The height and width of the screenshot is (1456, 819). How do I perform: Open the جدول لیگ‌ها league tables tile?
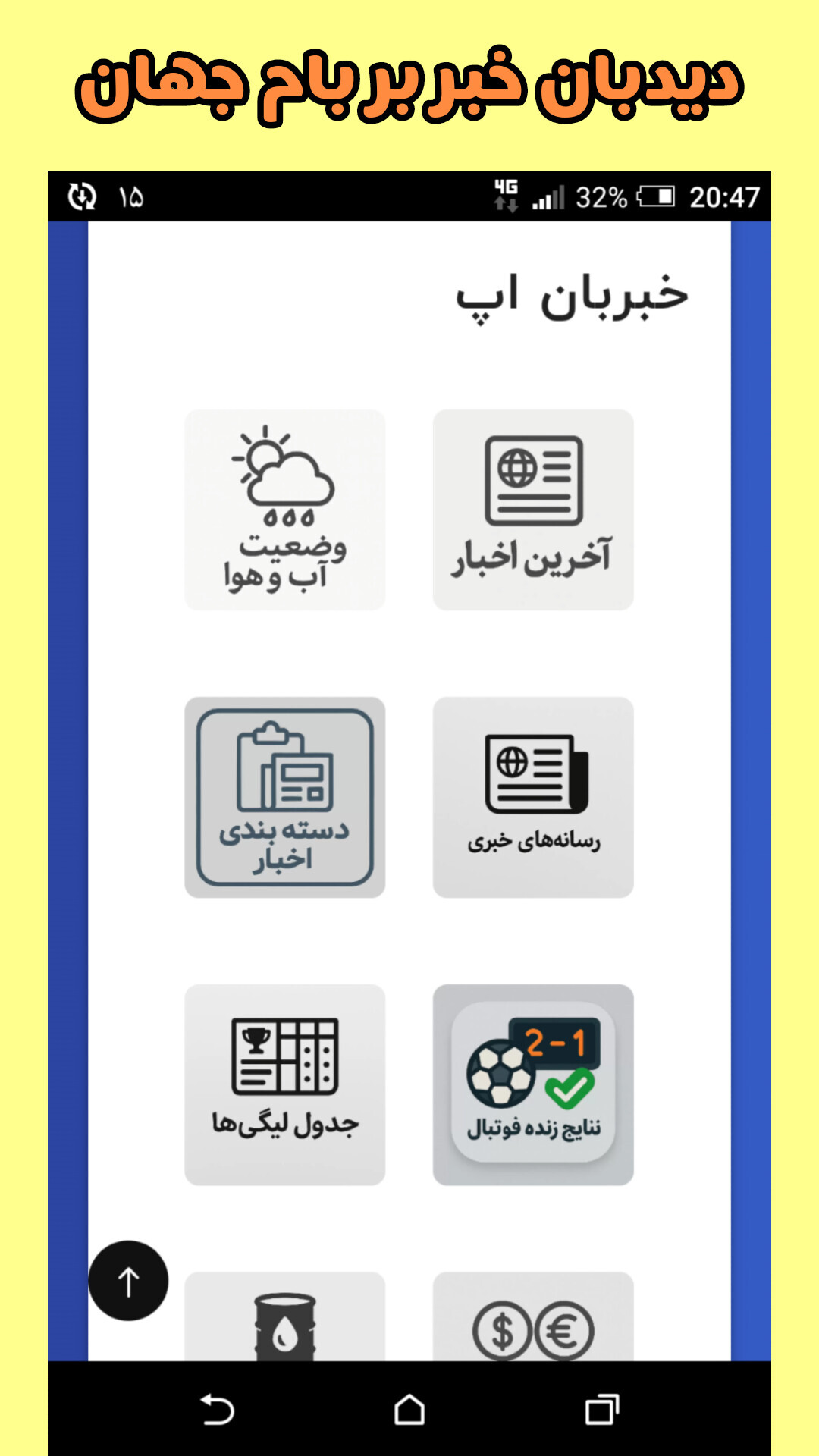[284, 1084]
